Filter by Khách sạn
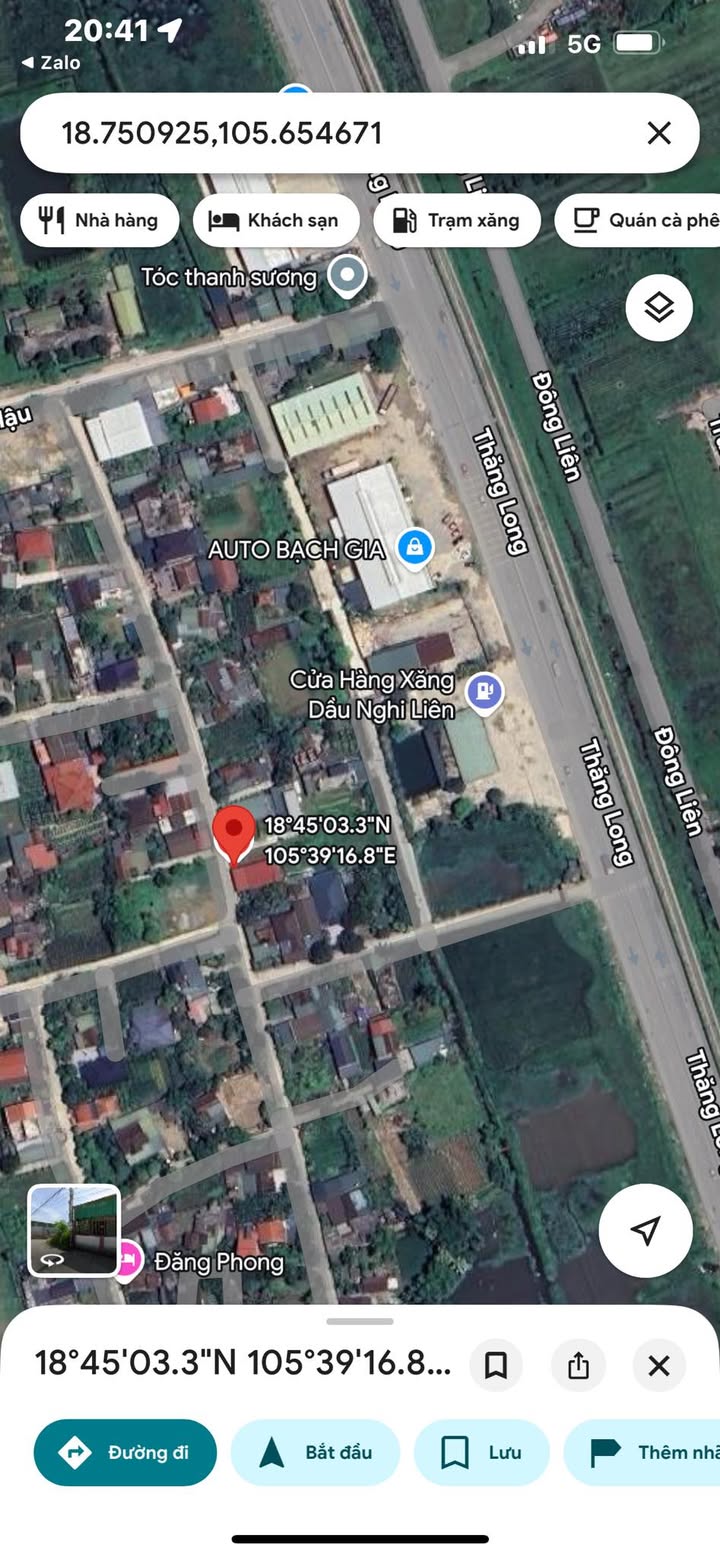Screen dimensions: 720x1557 pyautogui.click(x=276, y=221)
